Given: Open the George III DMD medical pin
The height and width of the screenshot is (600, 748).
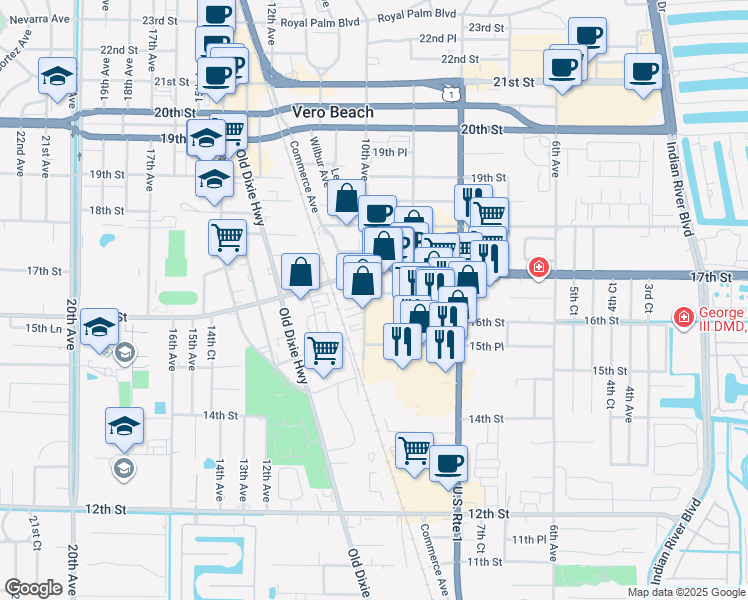Looking at the screenshot, I should (684, 318).
